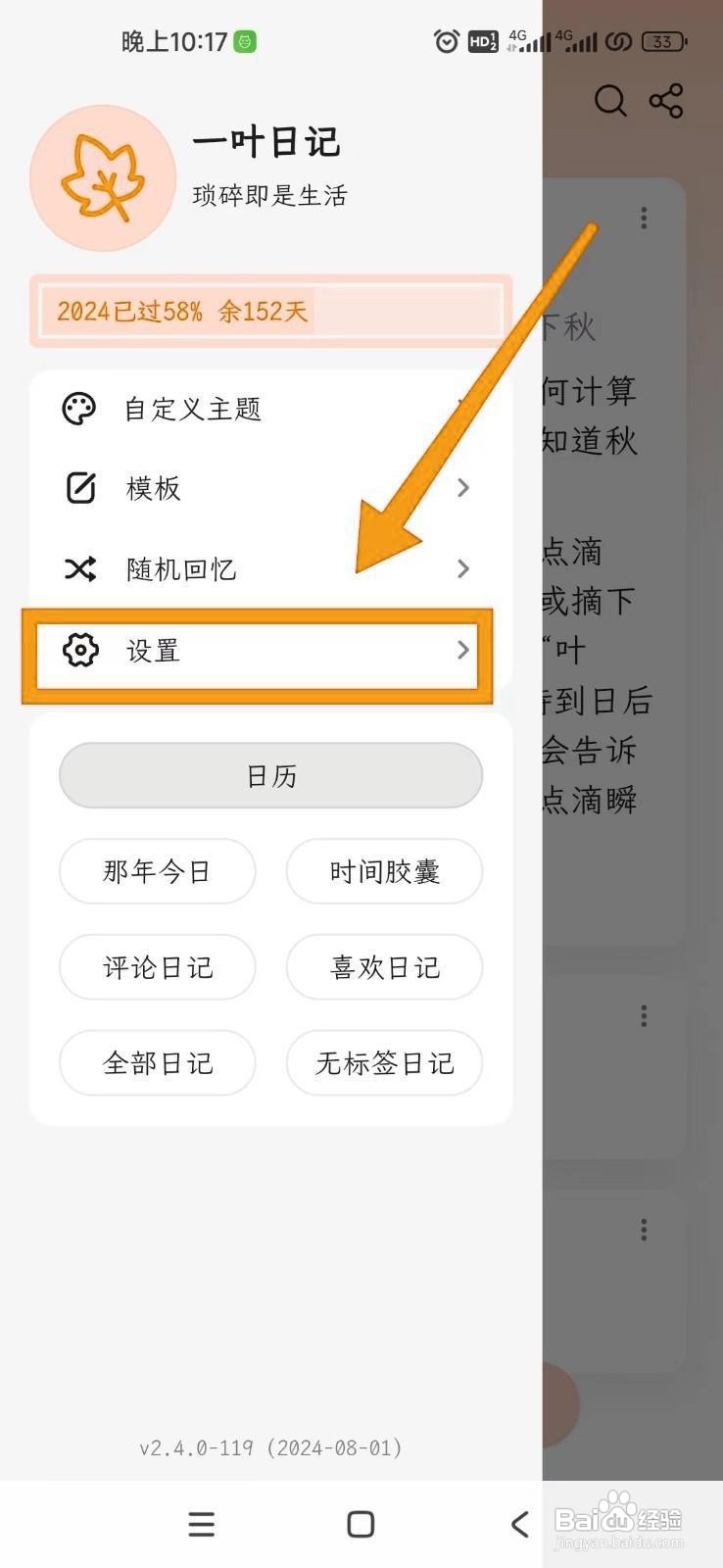
Task: Expand the chevron after 随机回忆
Action: tap(463, 568)
